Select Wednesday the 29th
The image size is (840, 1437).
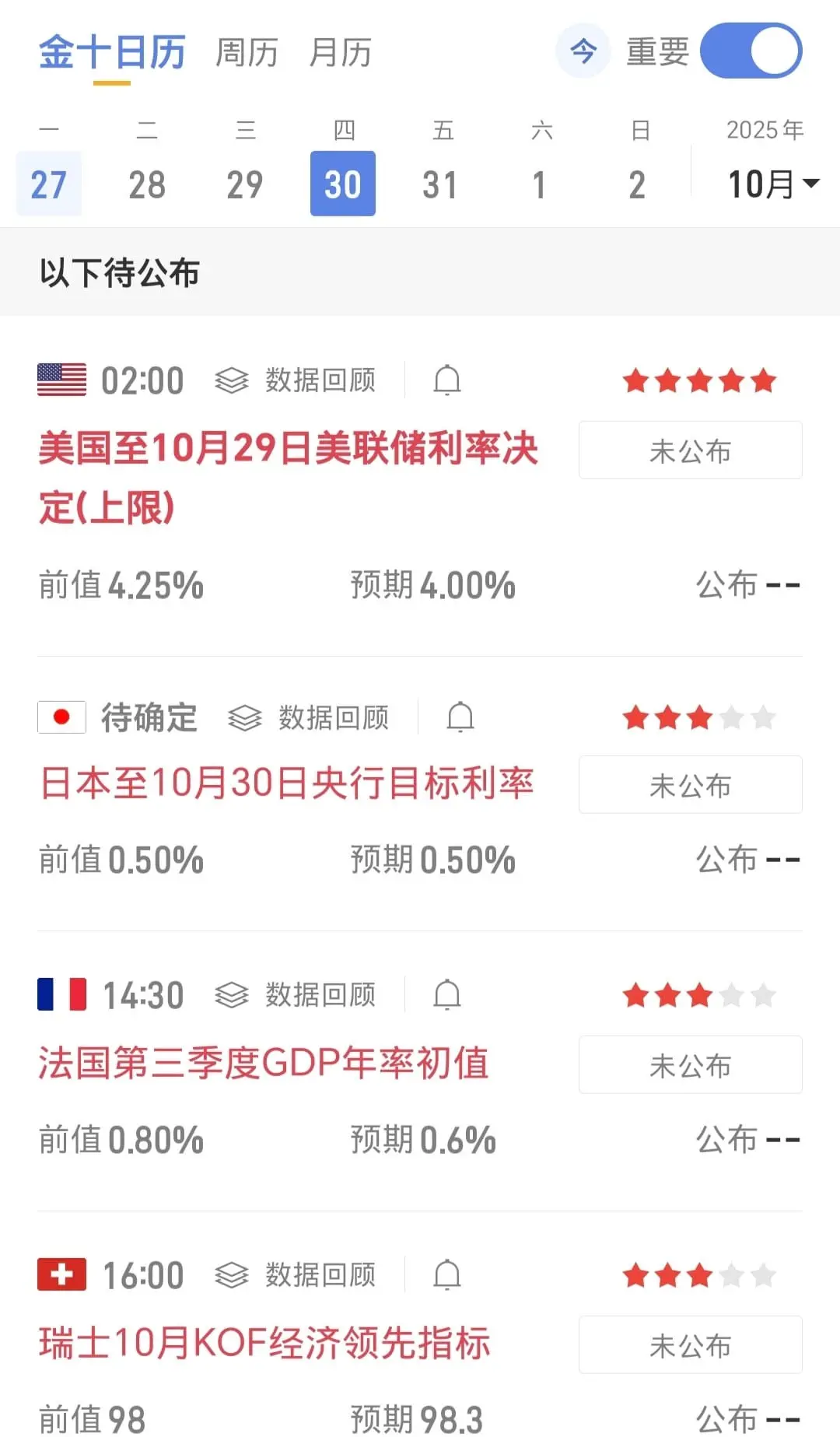pyautogui.click(x=245, y=184)
